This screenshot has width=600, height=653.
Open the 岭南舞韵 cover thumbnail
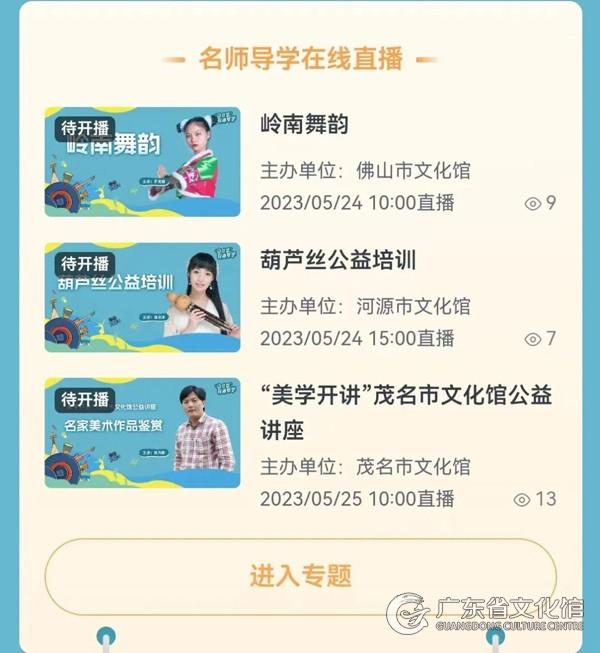[142, 162]
